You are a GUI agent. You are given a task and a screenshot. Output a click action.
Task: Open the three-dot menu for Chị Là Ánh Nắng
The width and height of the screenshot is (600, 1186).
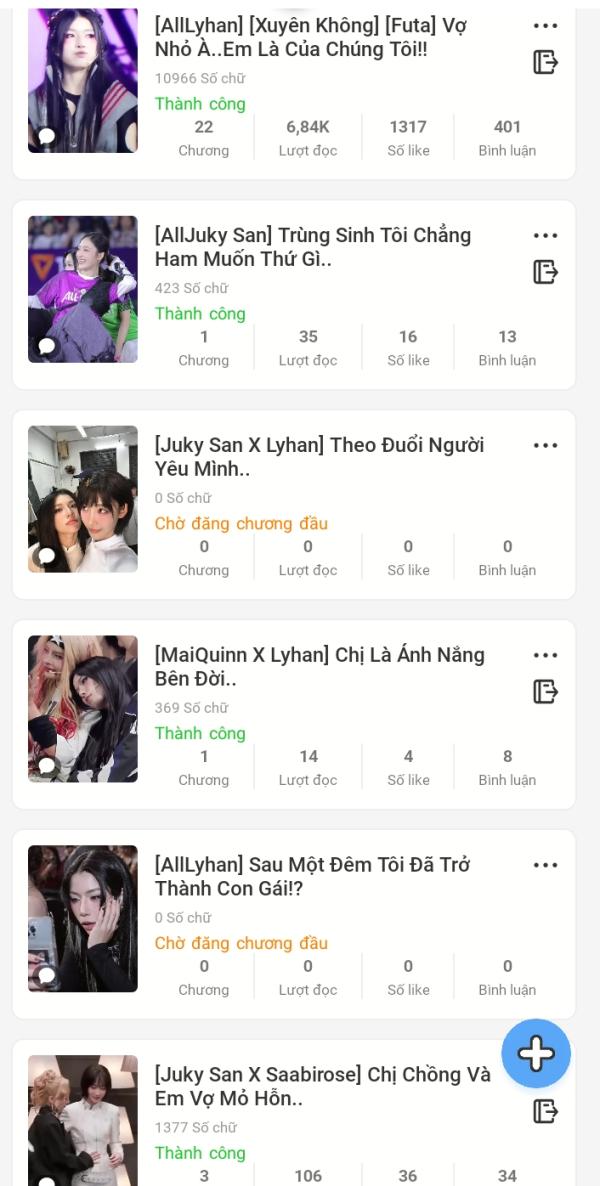coord(545,656)
